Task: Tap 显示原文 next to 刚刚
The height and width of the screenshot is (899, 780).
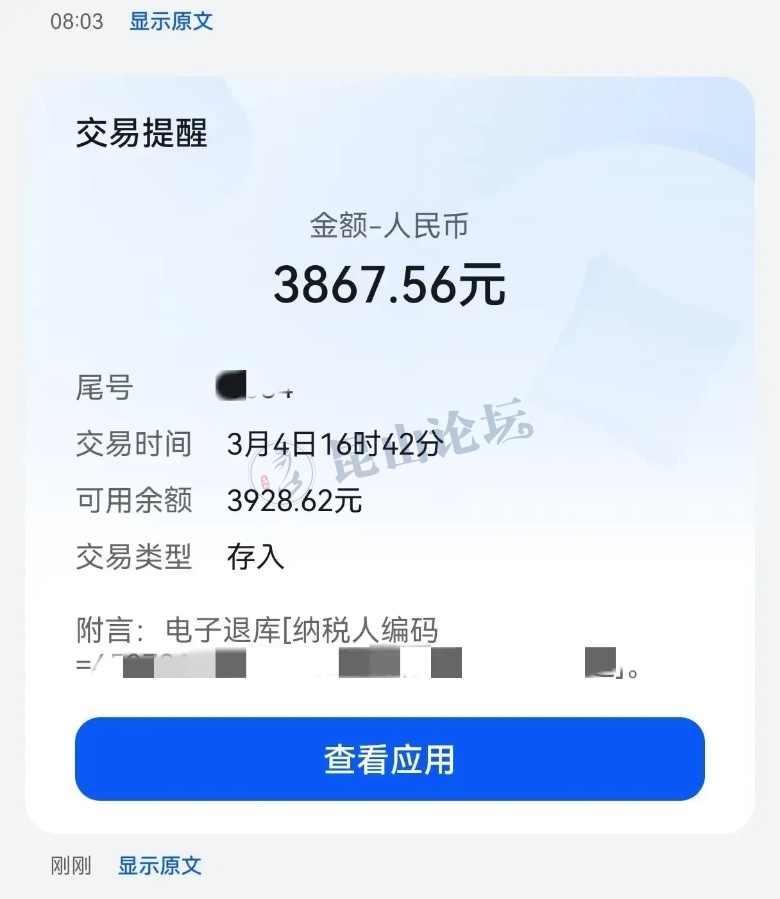Action: [160, 866]
